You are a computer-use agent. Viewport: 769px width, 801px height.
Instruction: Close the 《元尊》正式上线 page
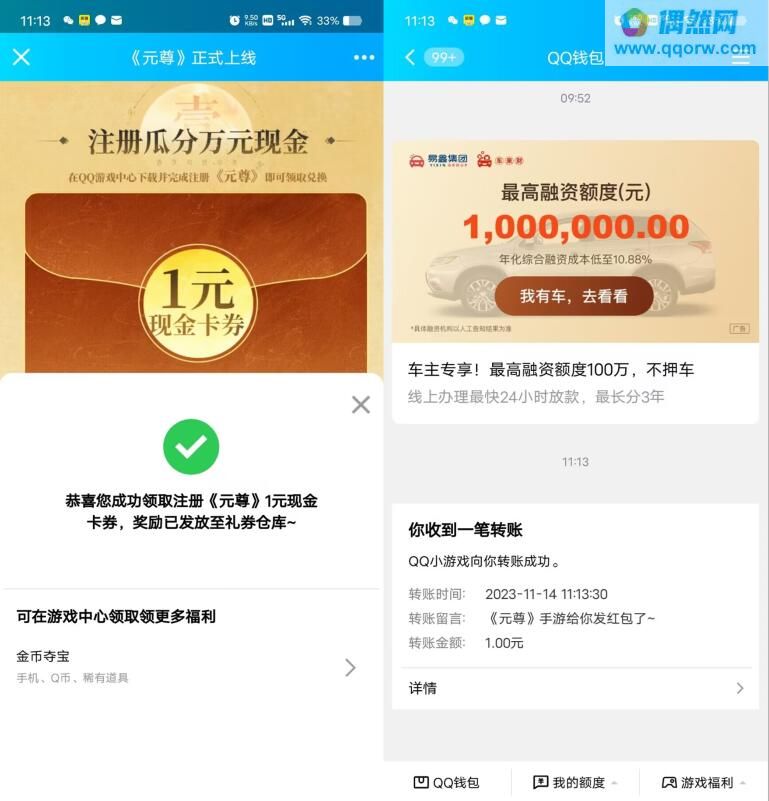[21, 57]
